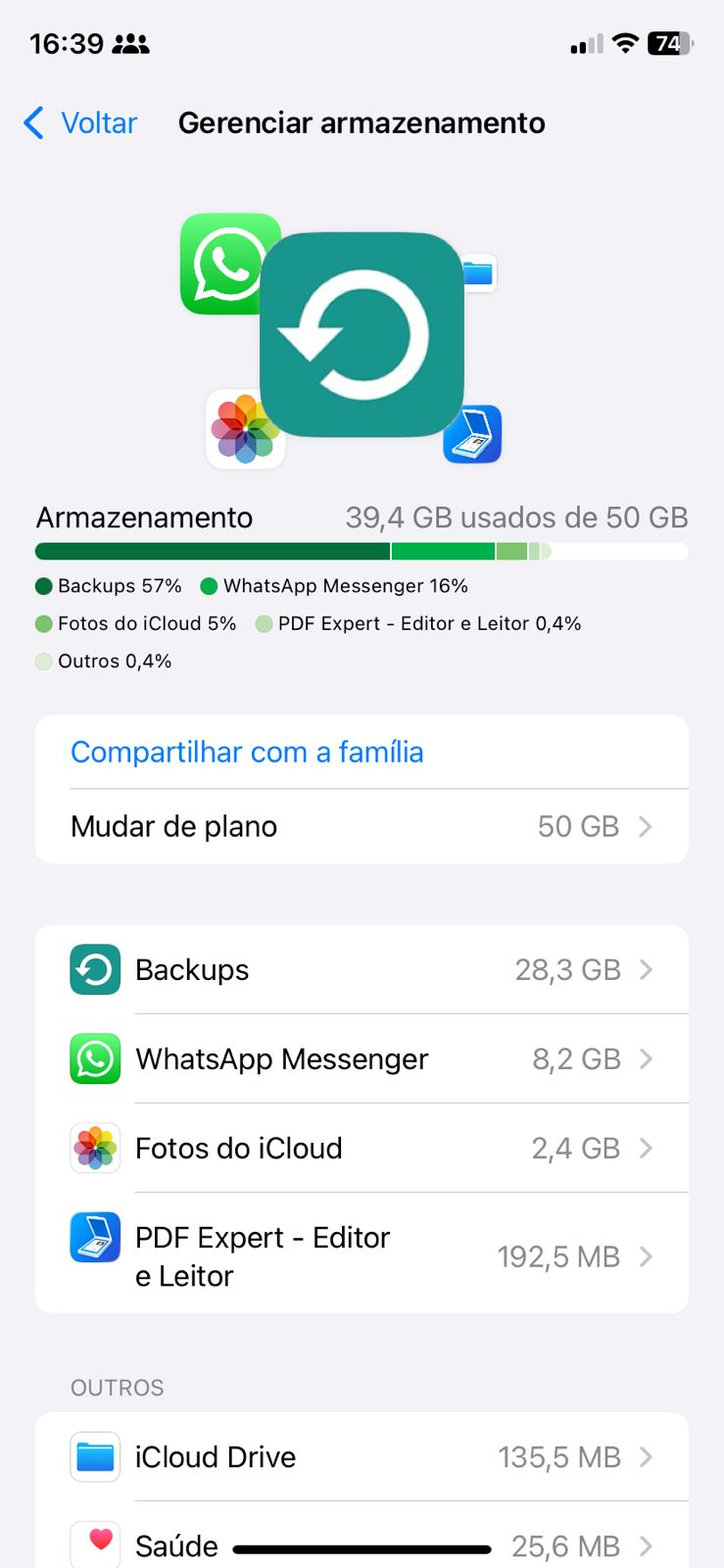
Task: Open WhatsApp Messenger storage details
Action: [361, 1058]
